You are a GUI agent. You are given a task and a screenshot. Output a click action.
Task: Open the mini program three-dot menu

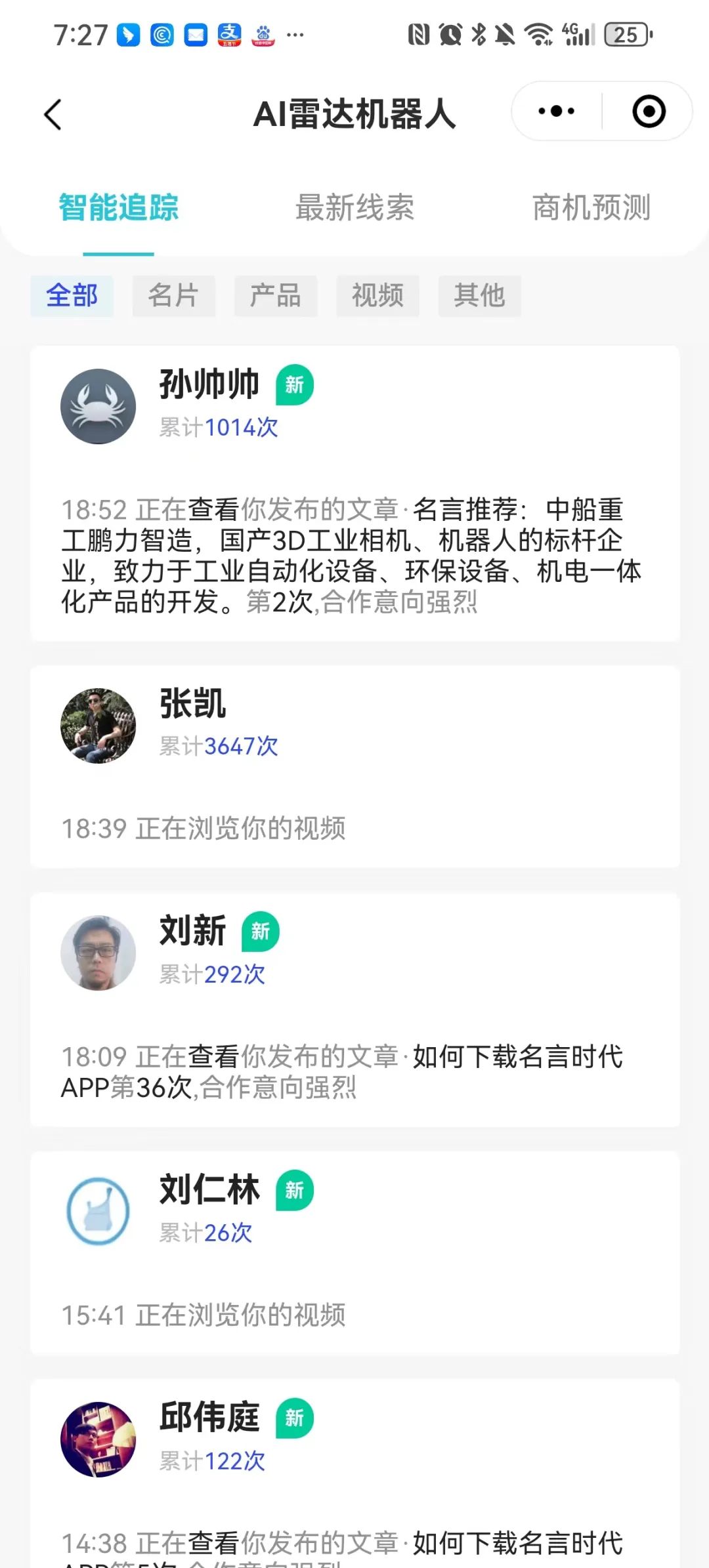[556, 112]
